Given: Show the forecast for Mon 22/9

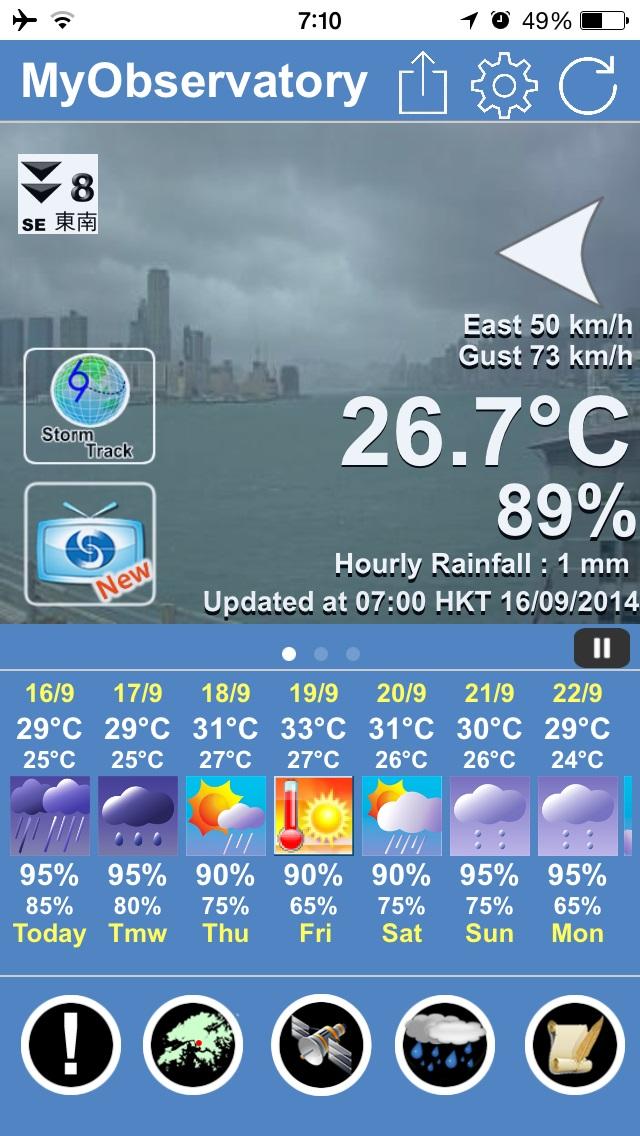Looking at the screenshot, I should coord(578,814).
